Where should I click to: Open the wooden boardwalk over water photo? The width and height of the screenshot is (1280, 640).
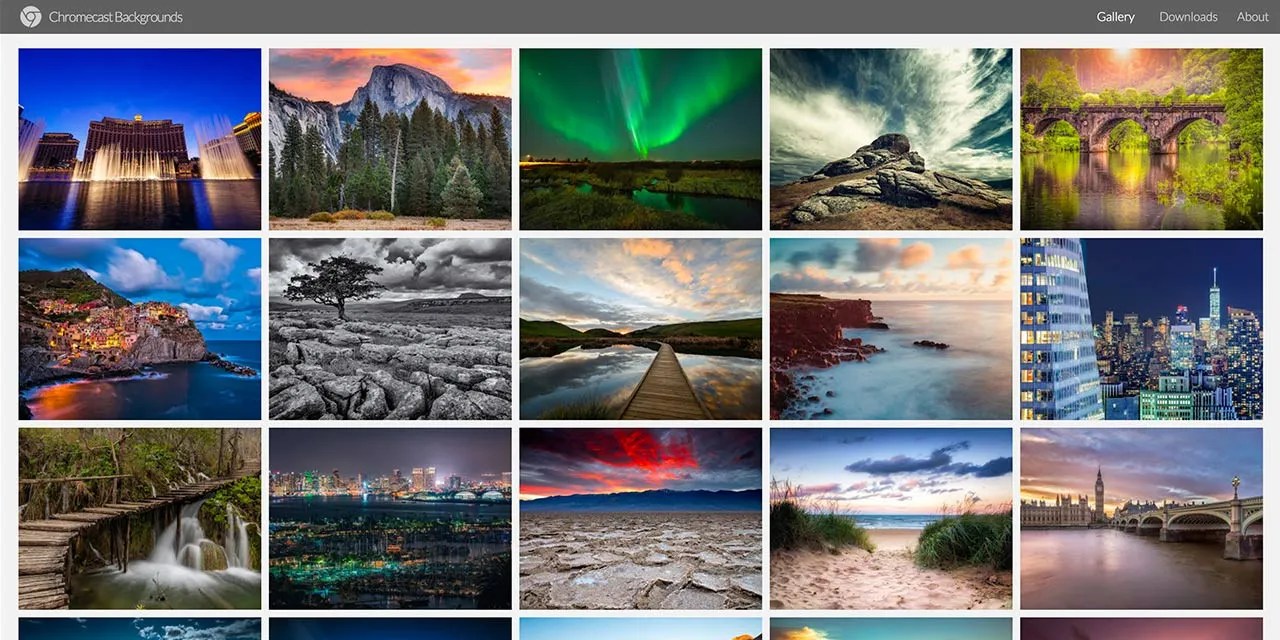(x=640, y=328)
